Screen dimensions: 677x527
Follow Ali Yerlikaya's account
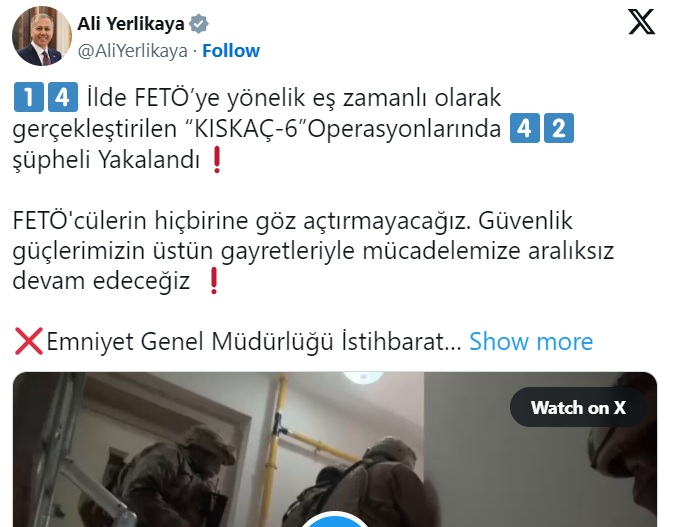(x=231, y=50)
